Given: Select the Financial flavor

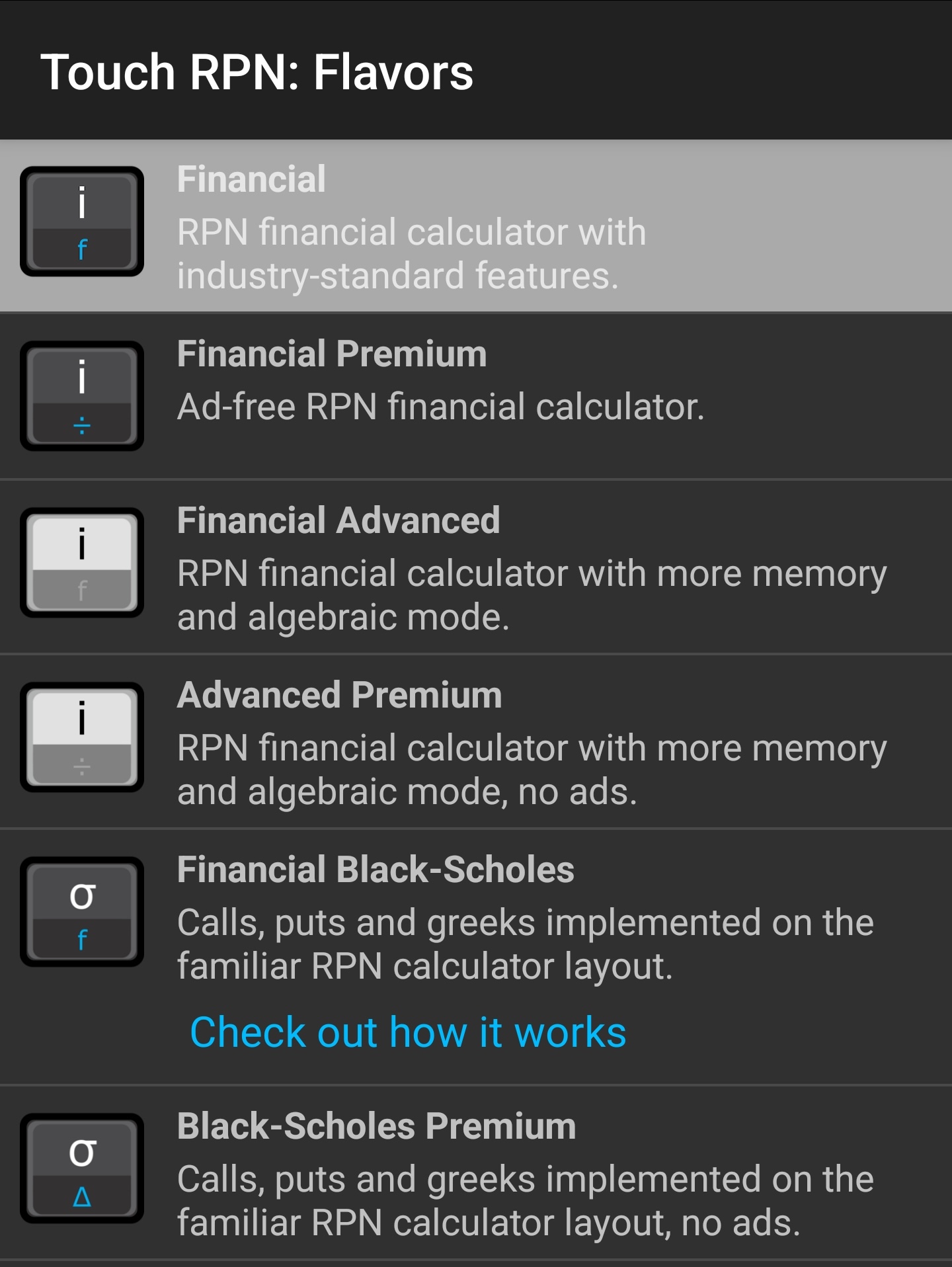Looking at the screenshot, I should (x=476, y=226).
